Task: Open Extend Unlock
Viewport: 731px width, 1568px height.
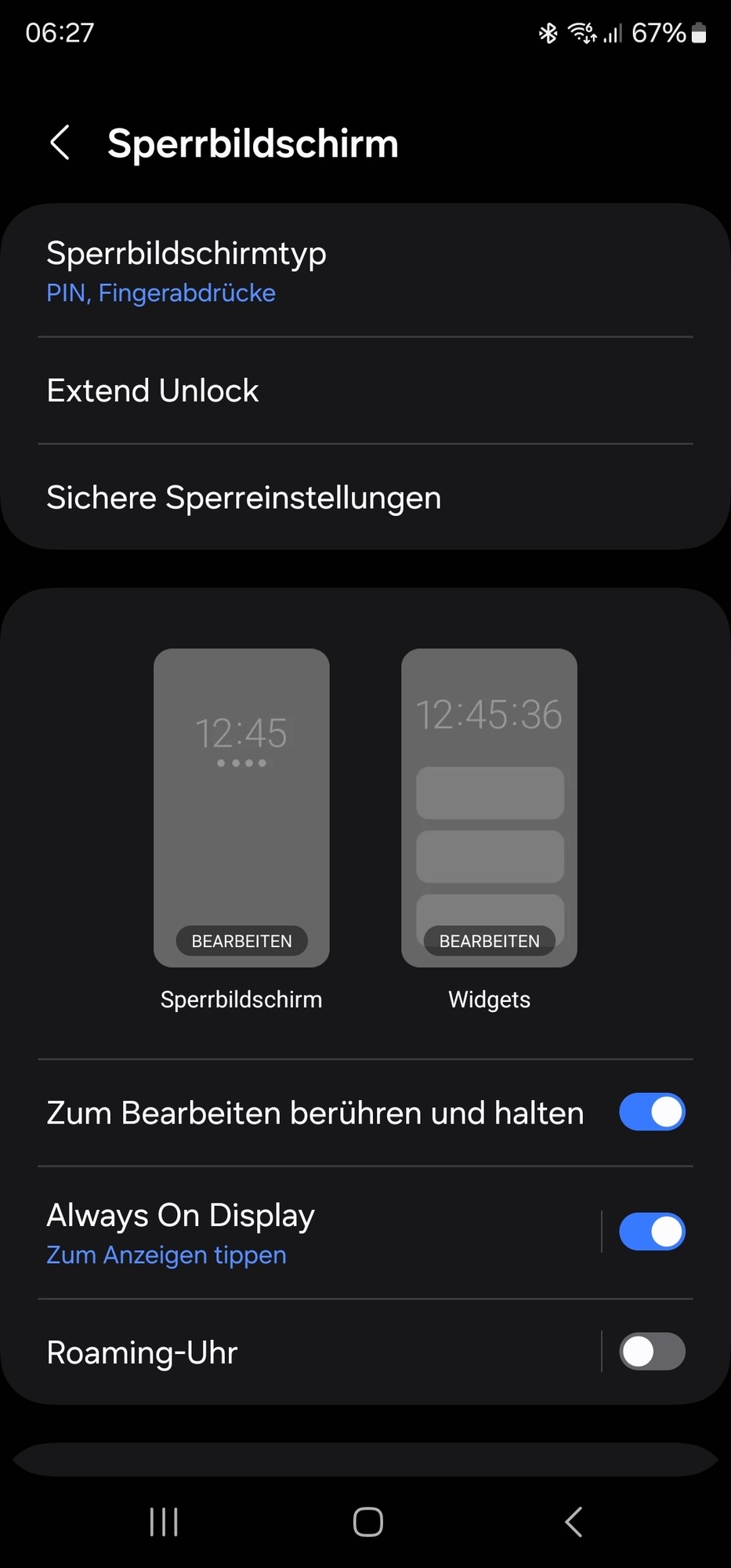Action: pyautogui.click(x=365, y=390)
